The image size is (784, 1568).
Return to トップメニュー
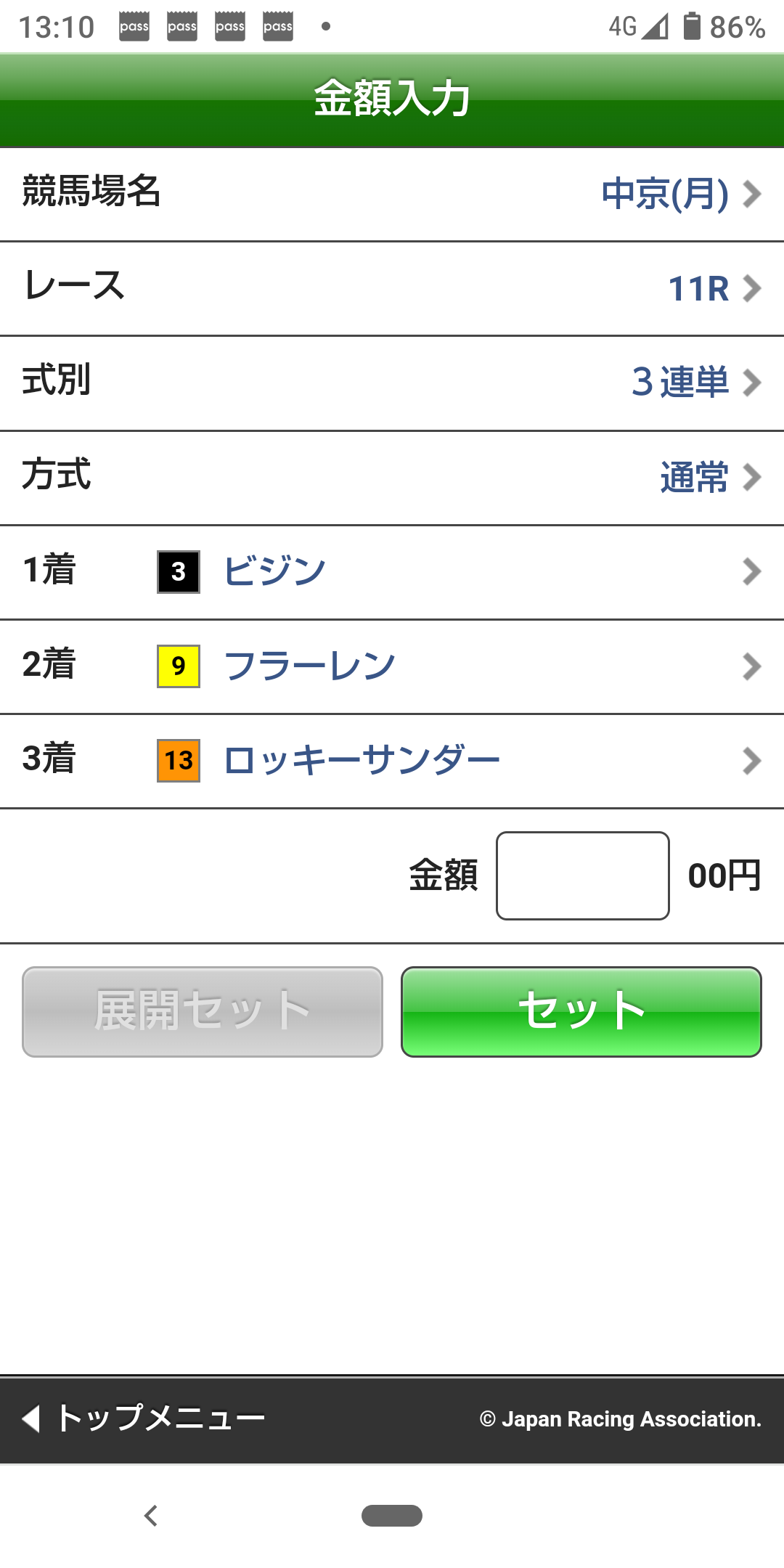(x=145, y=1418)
